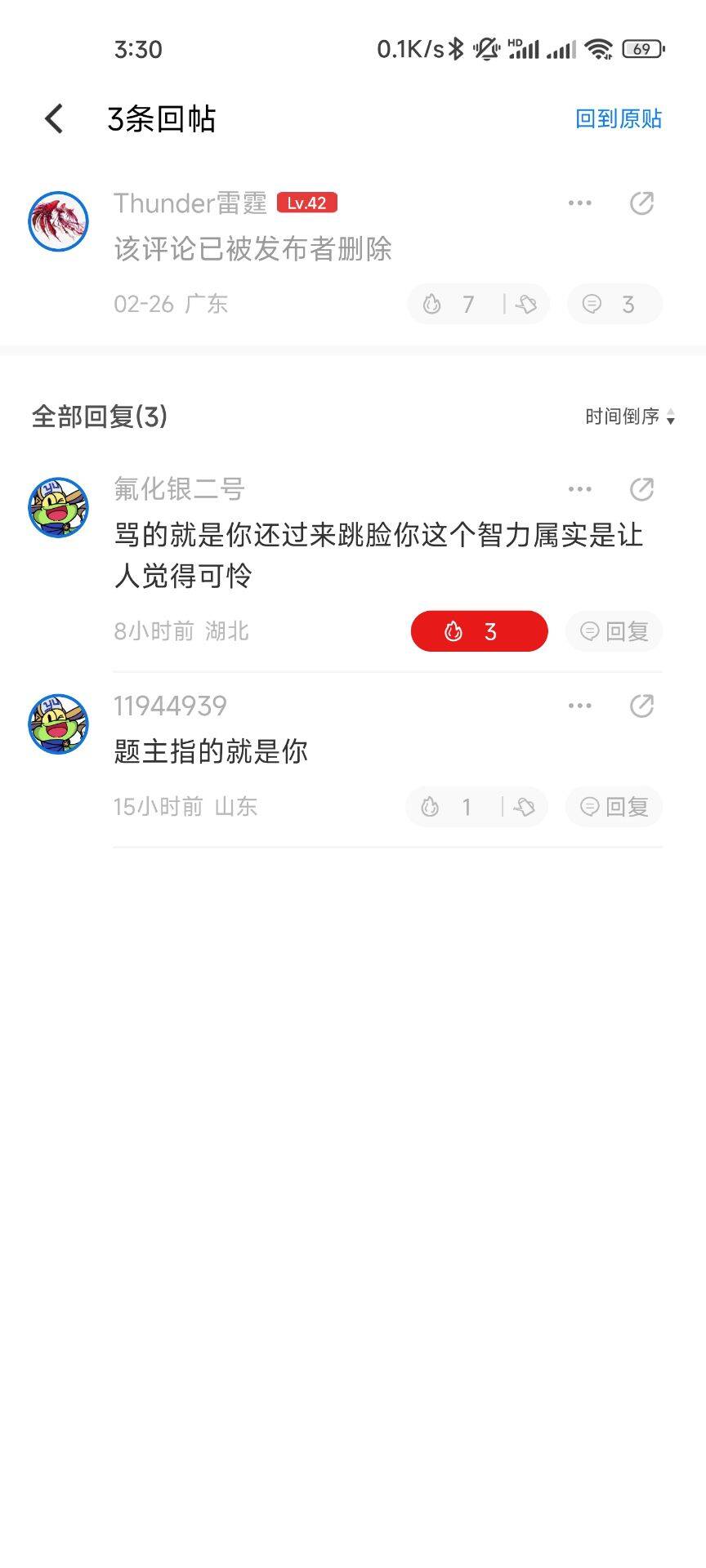Reply to 氟化银二号's comment
The image size is (706, 1568).
coord(614,631)
